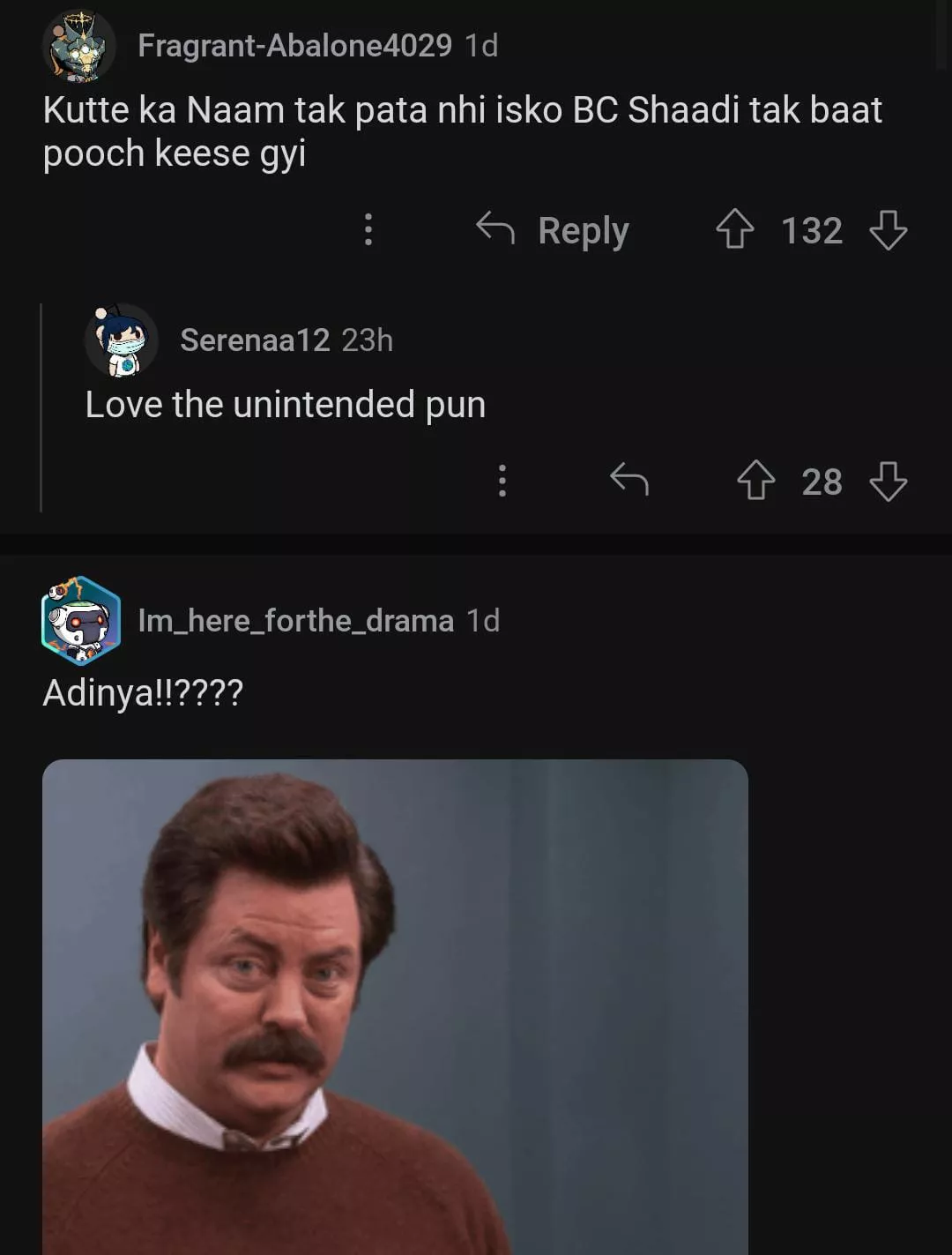Downvote Serenaa12's comment
Image resolution: width=952 pixels, height=1255 pixels.
888,481
